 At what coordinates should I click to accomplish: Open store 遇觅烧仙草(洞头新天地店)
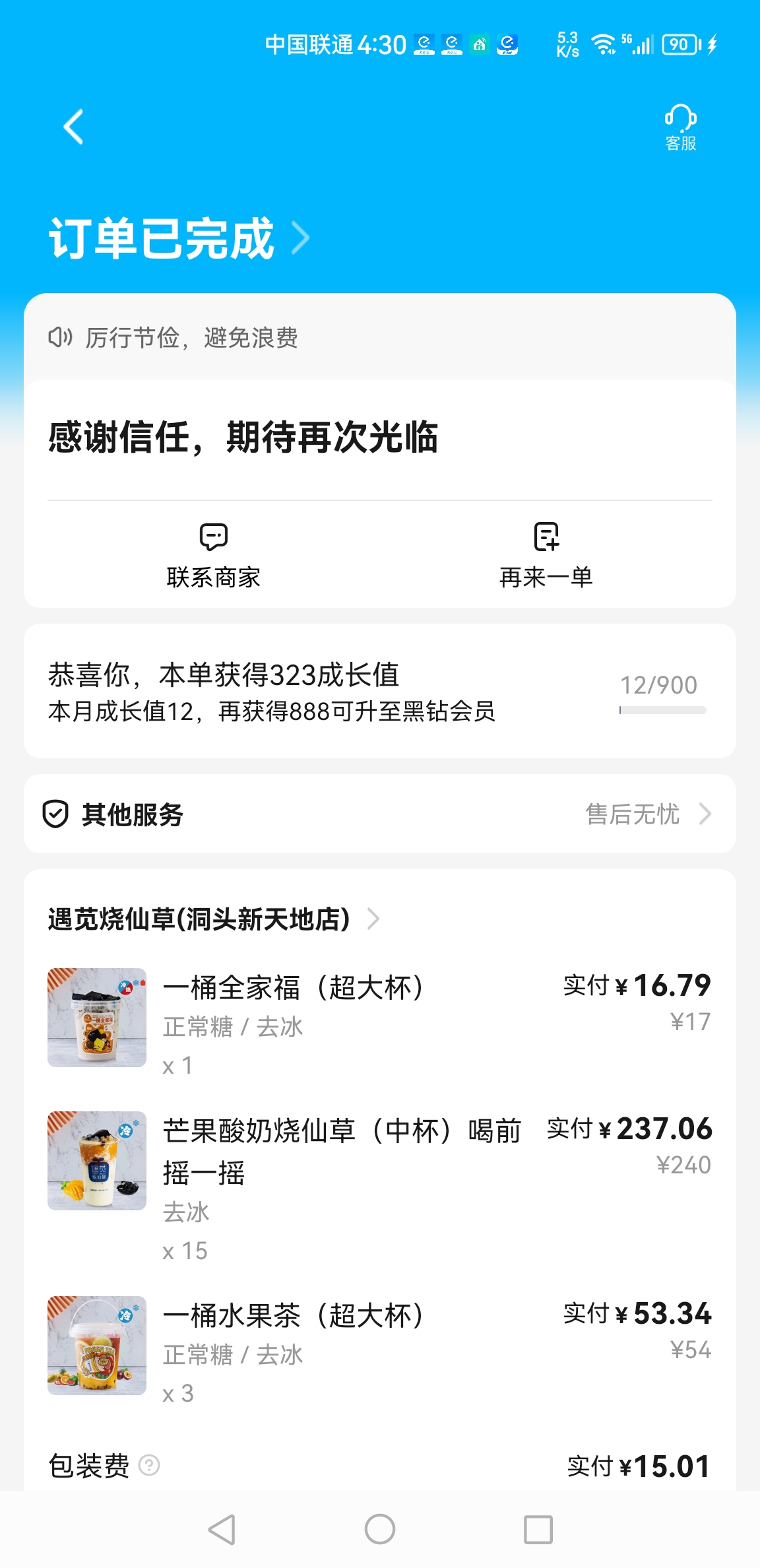click(x=212, y=919)
